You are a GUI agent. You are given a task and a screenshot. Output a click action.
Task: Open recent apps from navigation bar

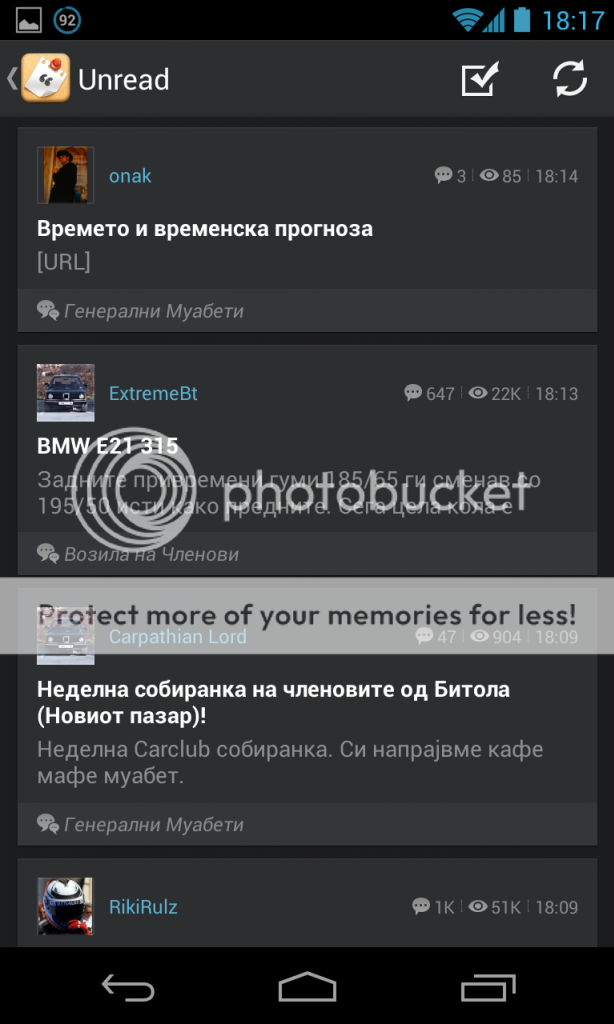(488, 987)
